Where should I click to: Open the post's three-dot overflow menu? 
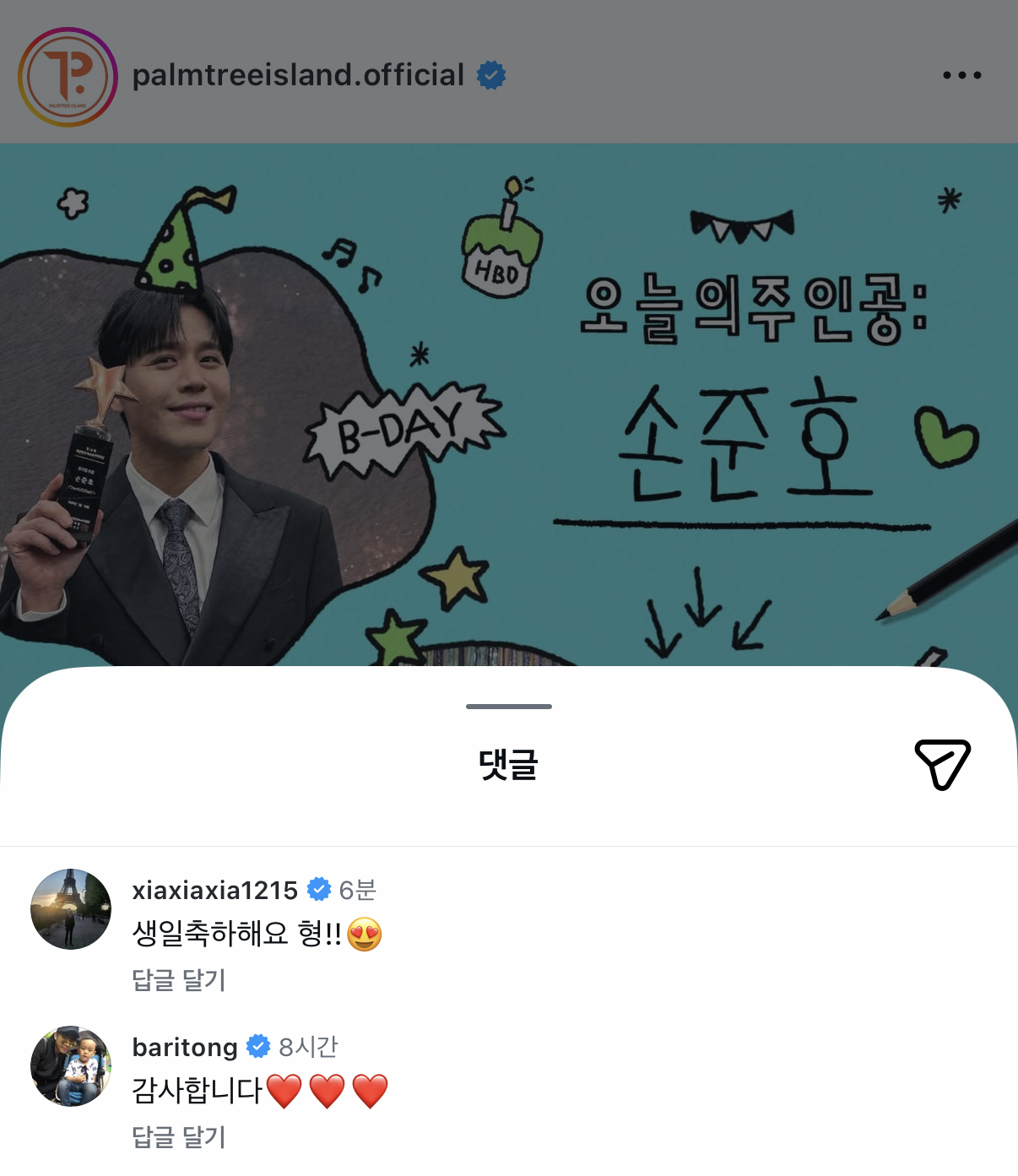961,75
